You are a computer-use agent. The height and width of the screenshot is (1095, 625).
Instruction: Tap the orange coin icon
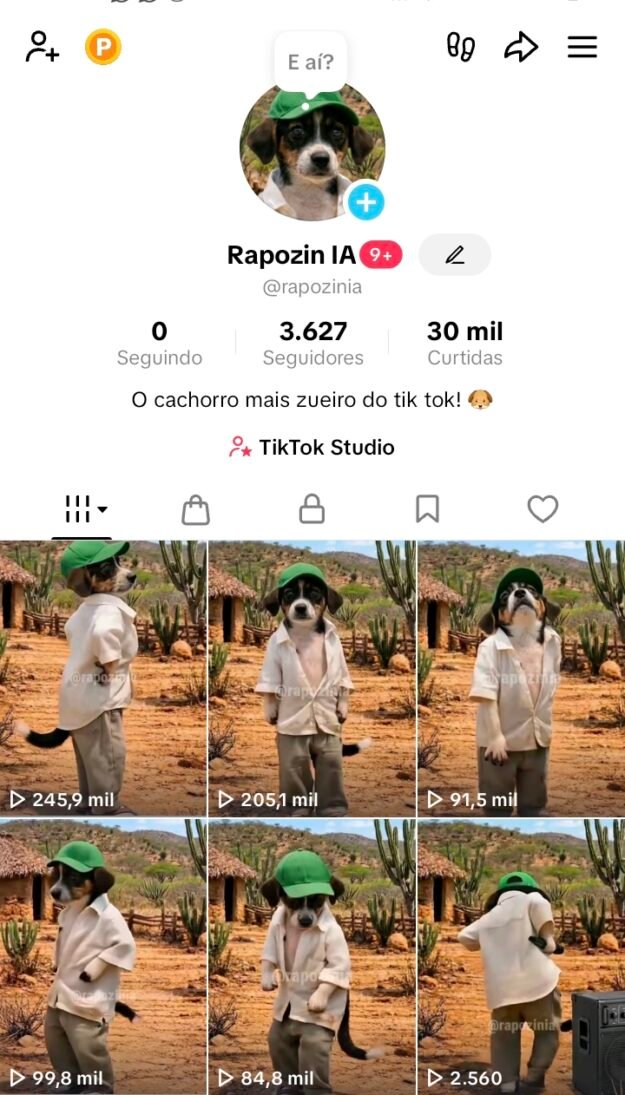pos(103,47)
